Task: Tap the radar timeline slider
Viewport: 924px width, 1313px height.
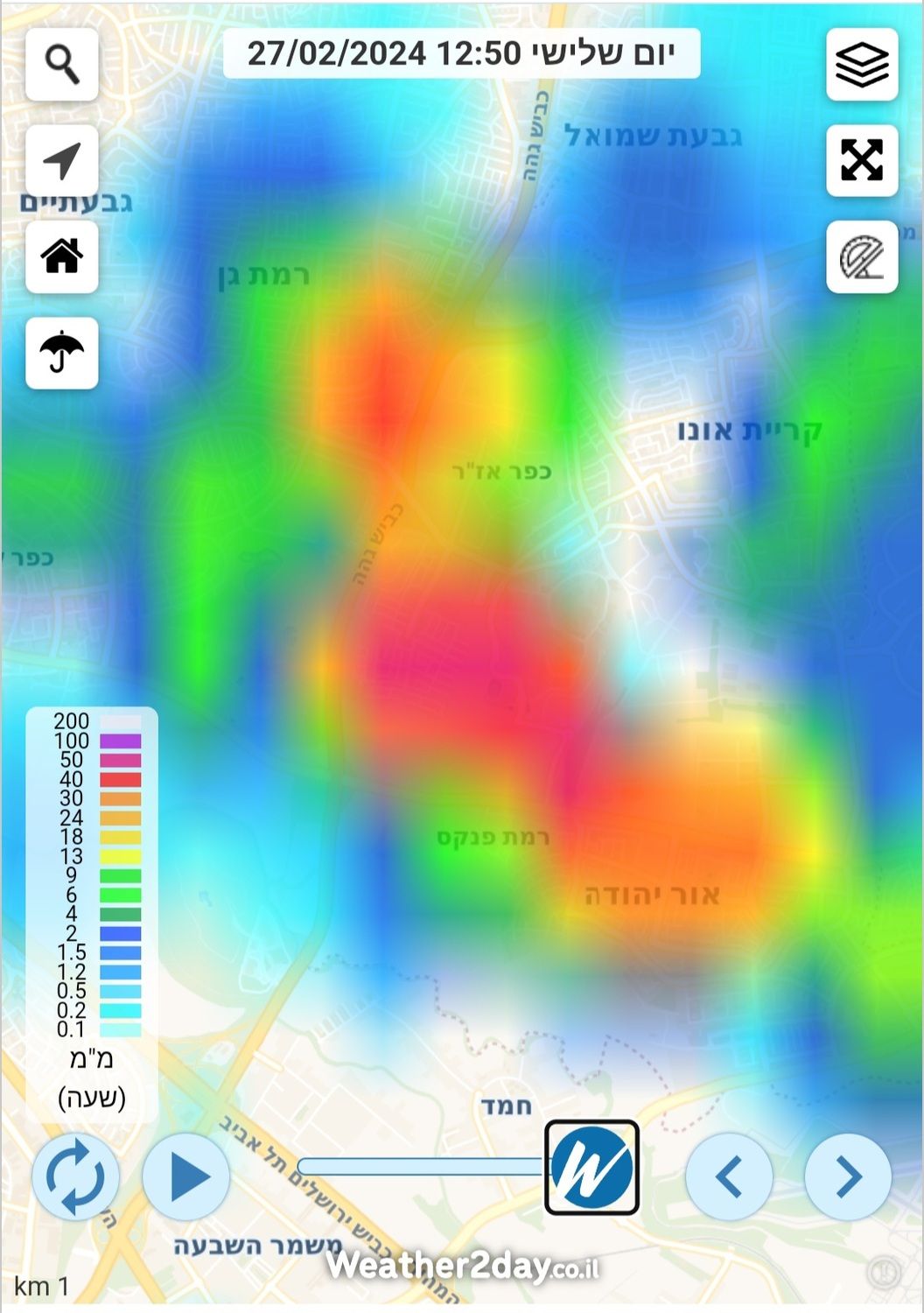Action: coord(420,1166)
